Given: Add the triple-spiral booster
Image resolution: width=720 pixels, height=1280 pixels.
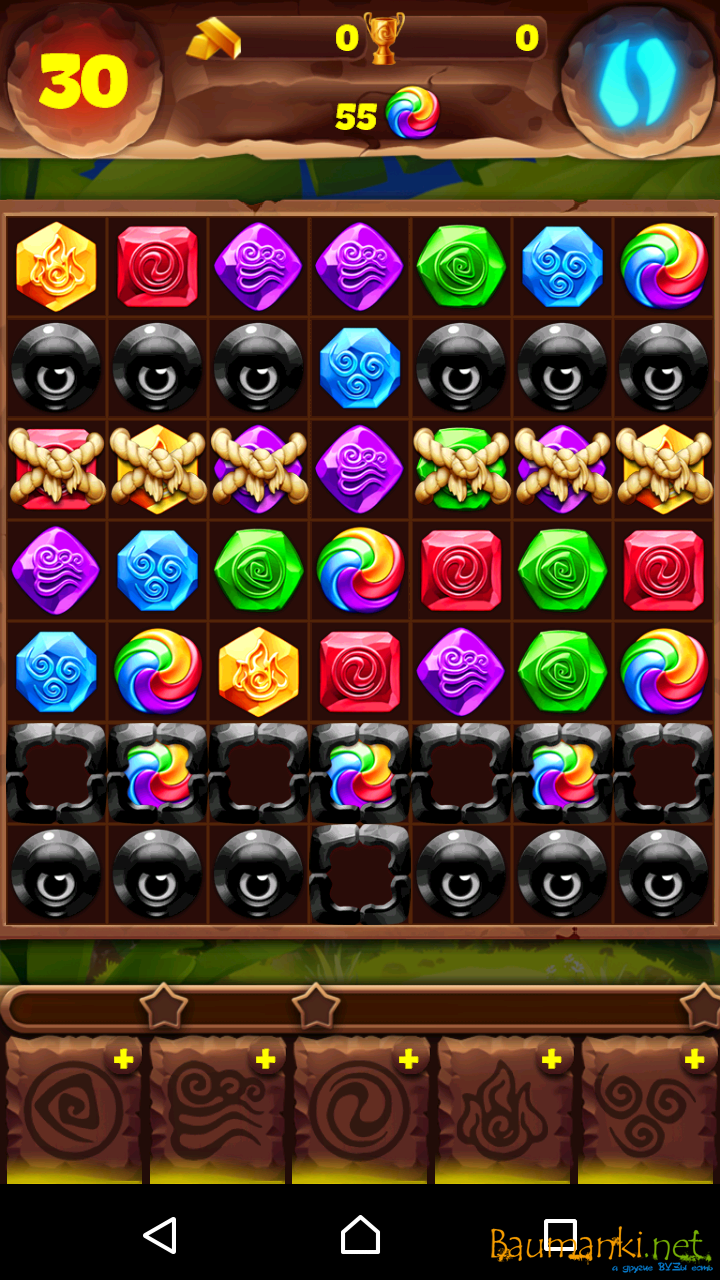Looking at the screenshot, I should click(694, 1060).
